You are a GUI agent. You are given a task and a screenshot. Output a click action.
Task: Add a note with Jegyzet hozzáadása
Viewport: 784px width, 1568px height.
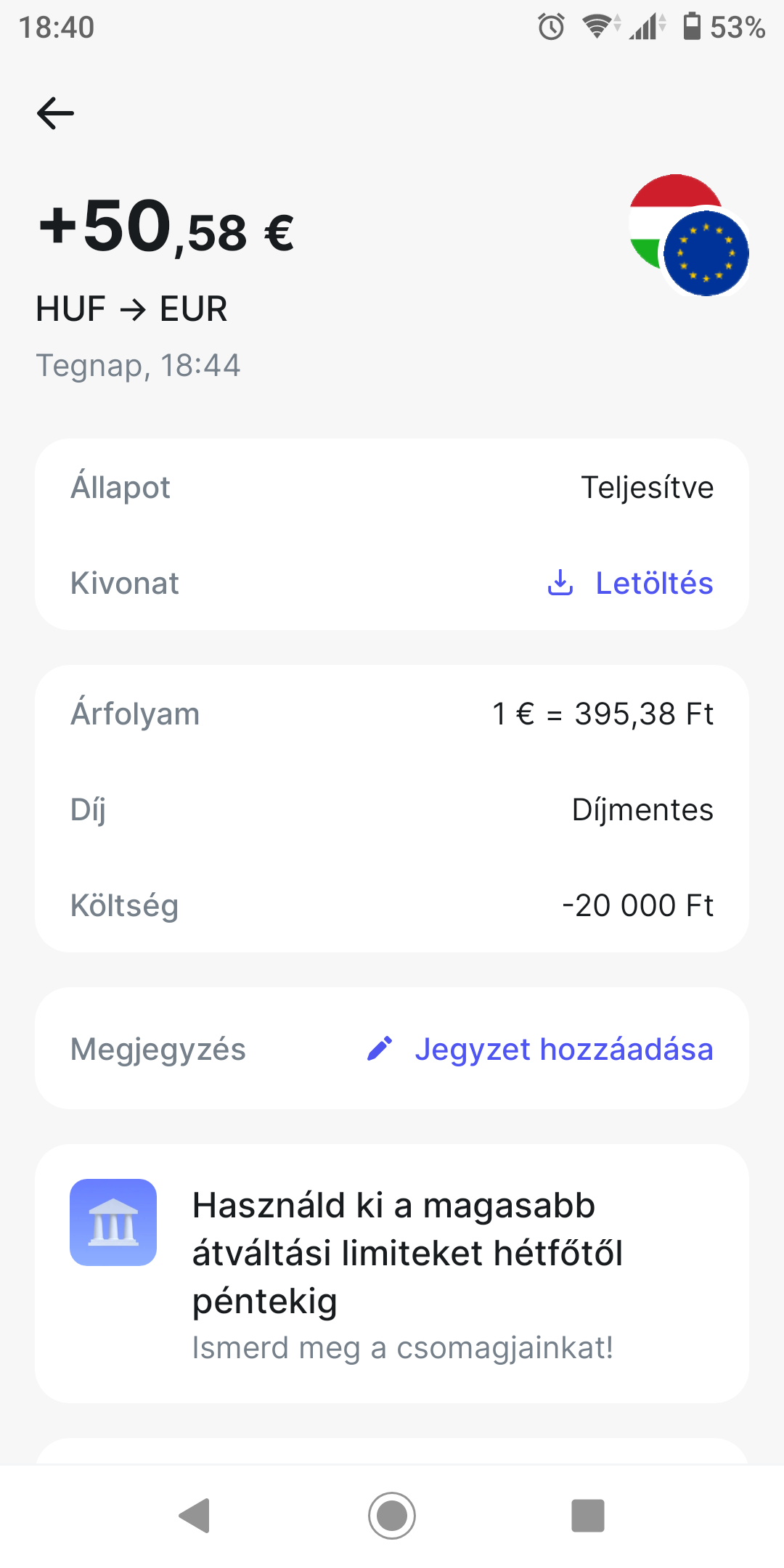(x=541, y=1050)
